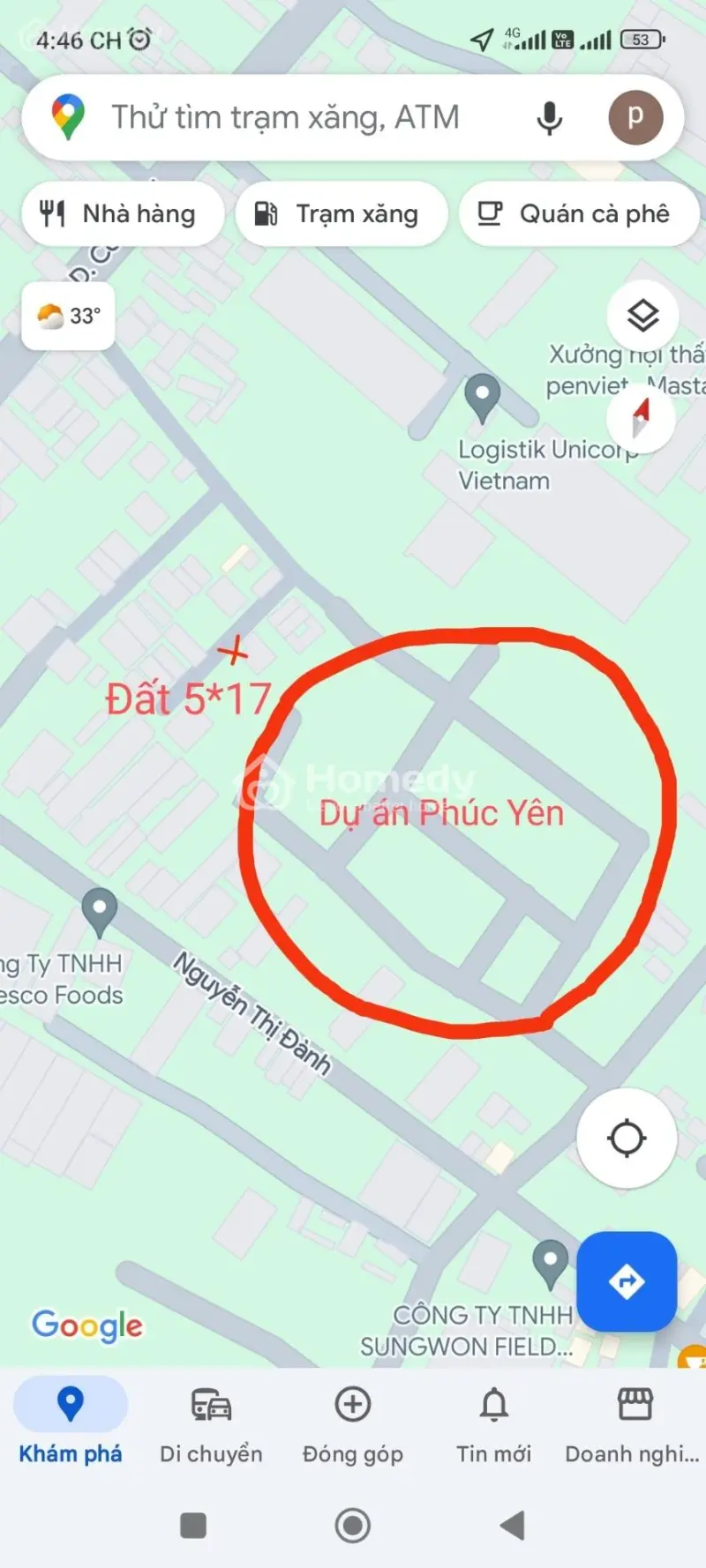Open the map layers button

pyautogui.click(x=642, y=315)
